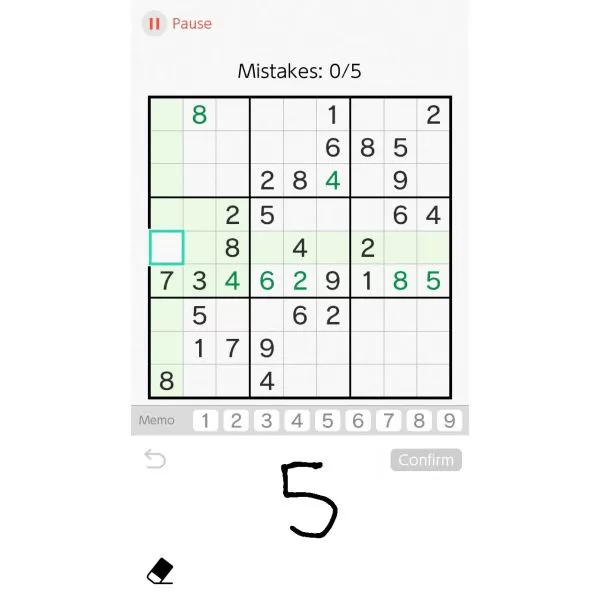Select the cell containing green 8 in top row
The height and width of the screenshot is (600, 600).
click(x=199, y=114)
